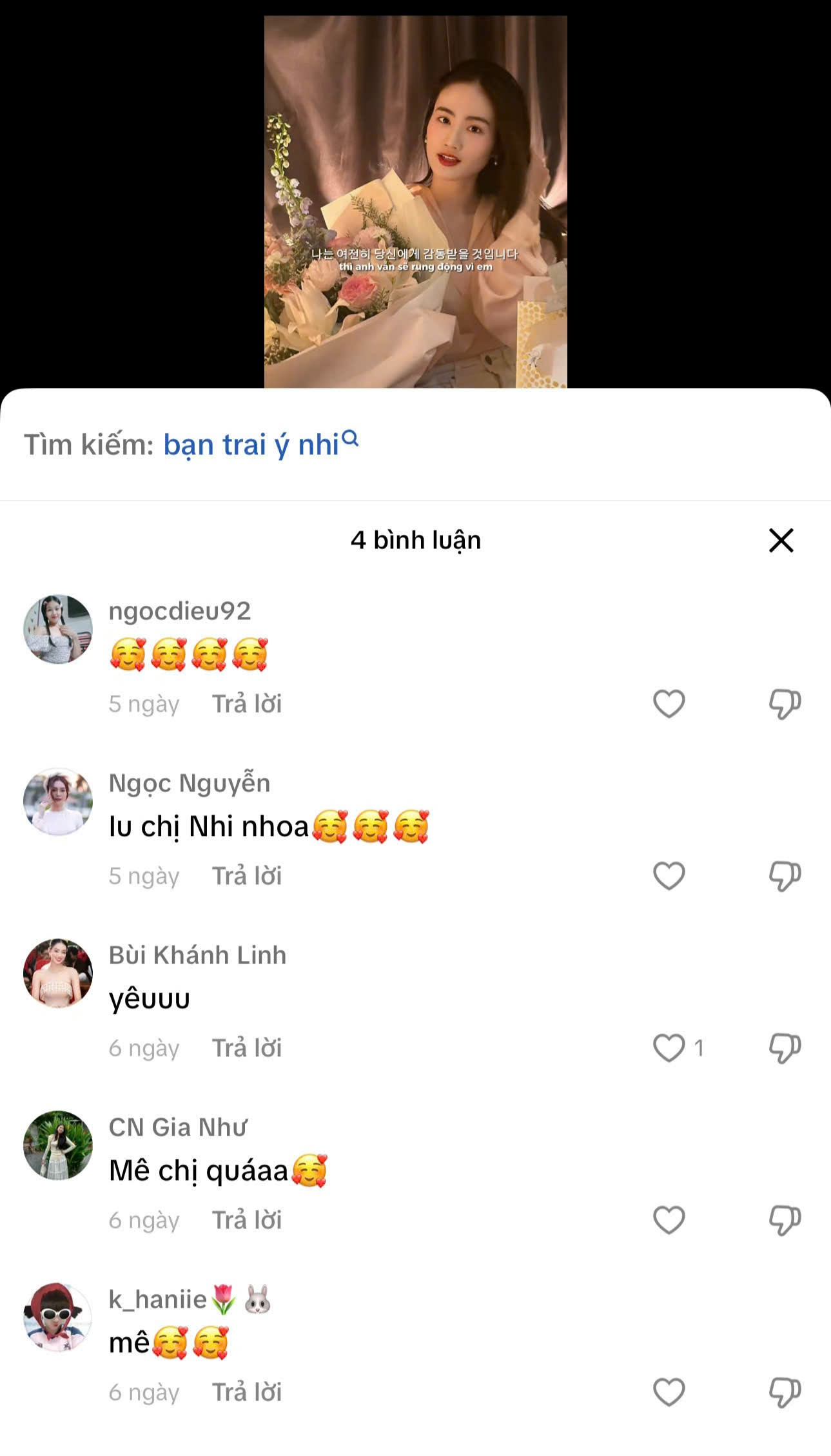The image size is (831, 1456).
Task: Like CN Gia Như's comment
Action: click(669, 1220)
